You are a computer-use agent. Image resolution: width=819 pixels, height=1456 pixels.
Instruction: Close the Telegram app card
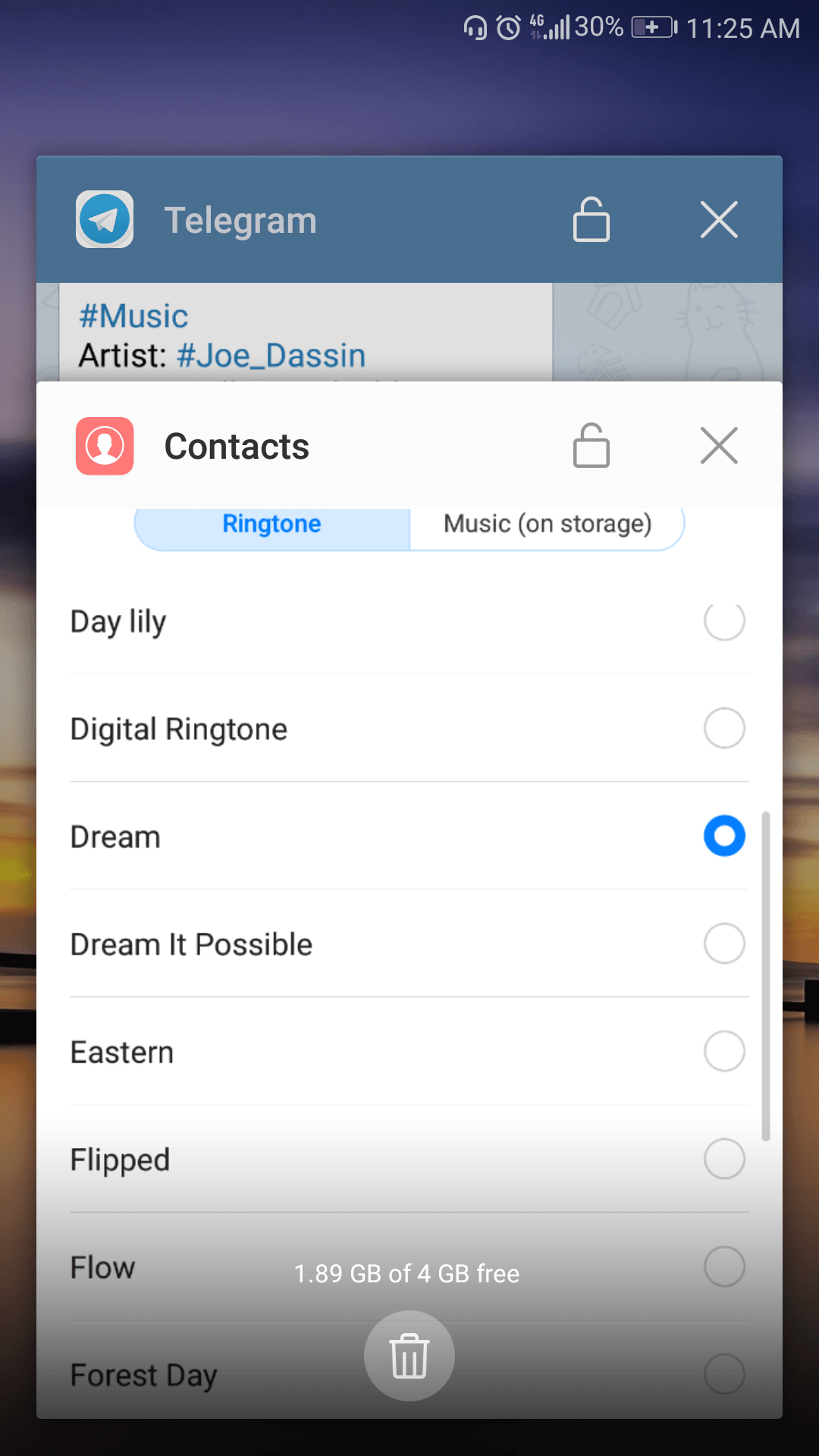[x=719, y=220]
